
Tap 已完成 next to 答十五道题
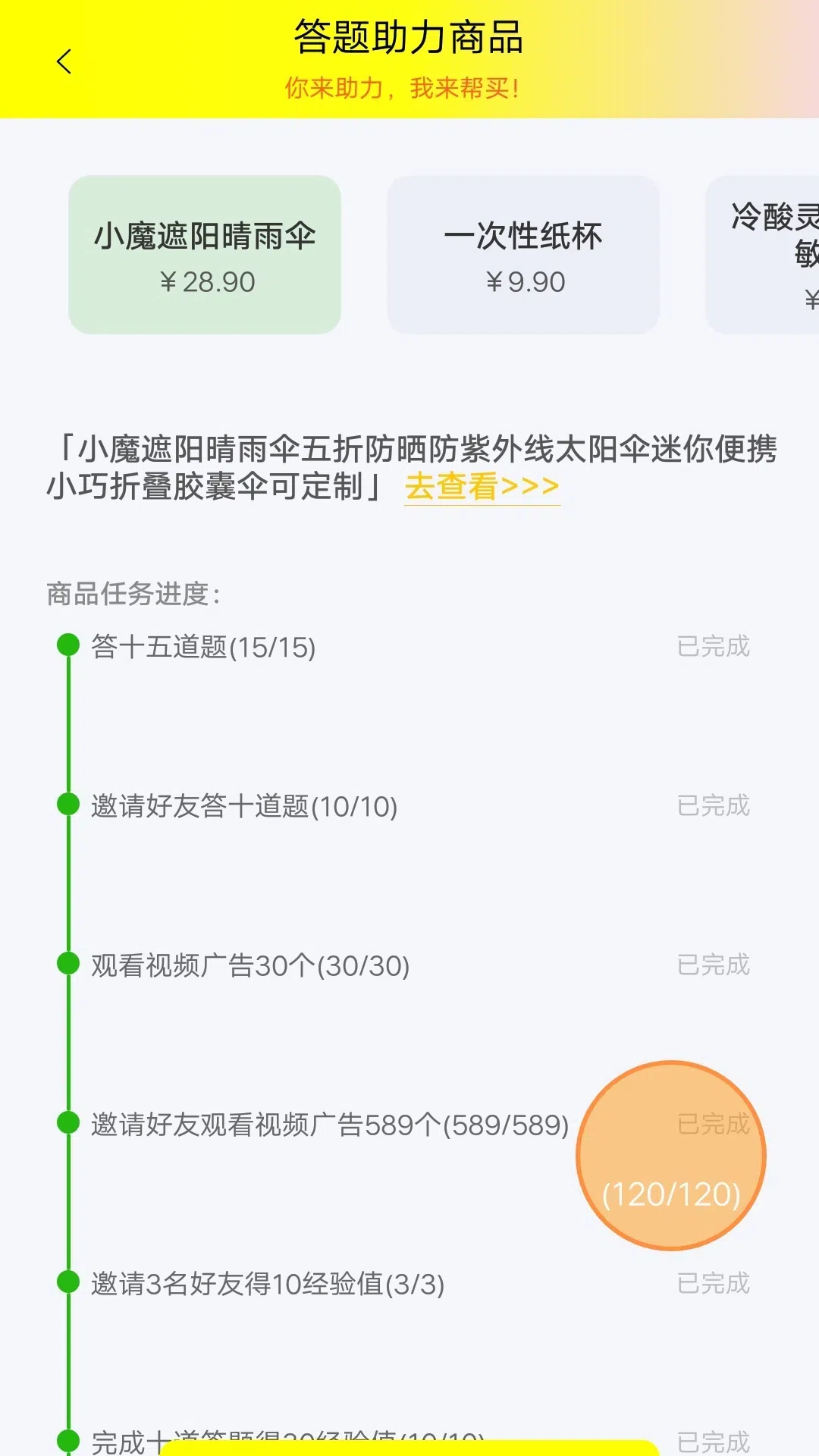pyautogui.click(x=714, y=645)
